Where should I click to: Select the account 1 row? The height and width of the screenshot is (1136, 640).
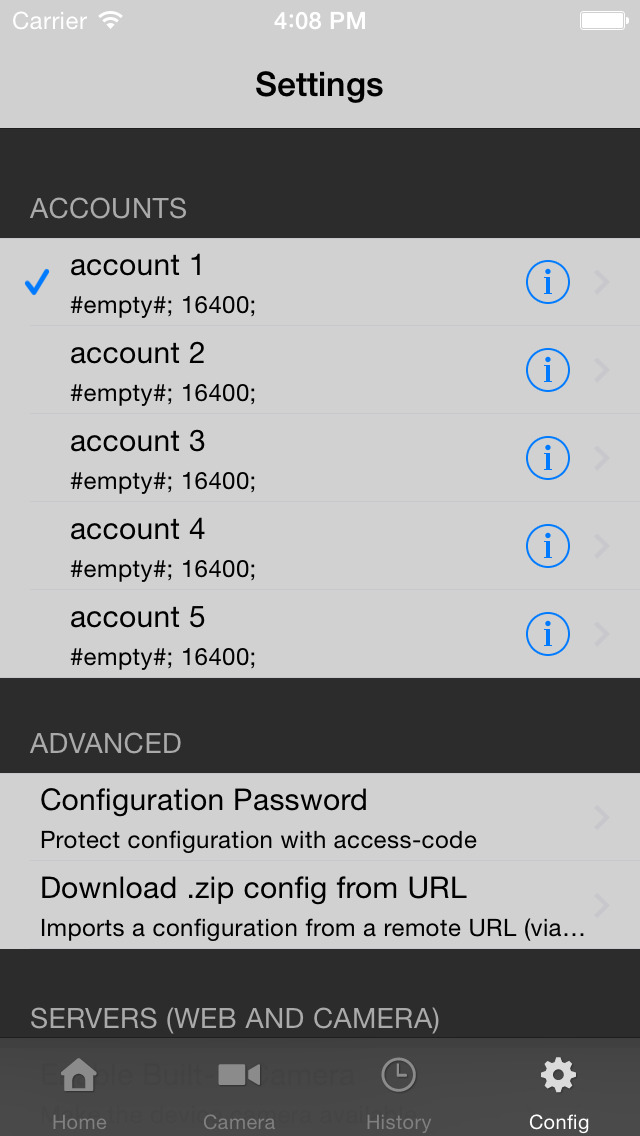tap(320, 282)
